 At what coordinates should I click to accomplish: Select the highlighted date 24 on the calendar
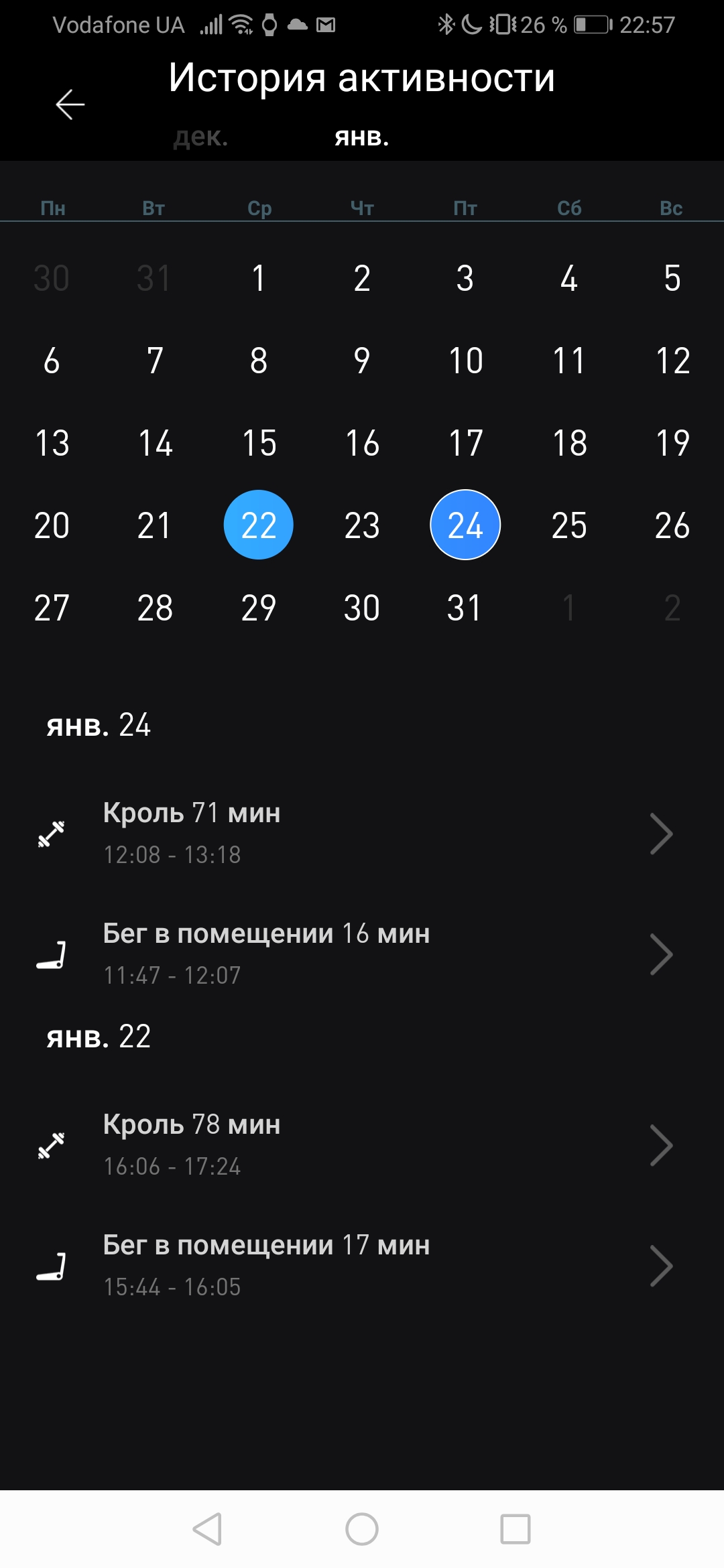tap(465, 525)
